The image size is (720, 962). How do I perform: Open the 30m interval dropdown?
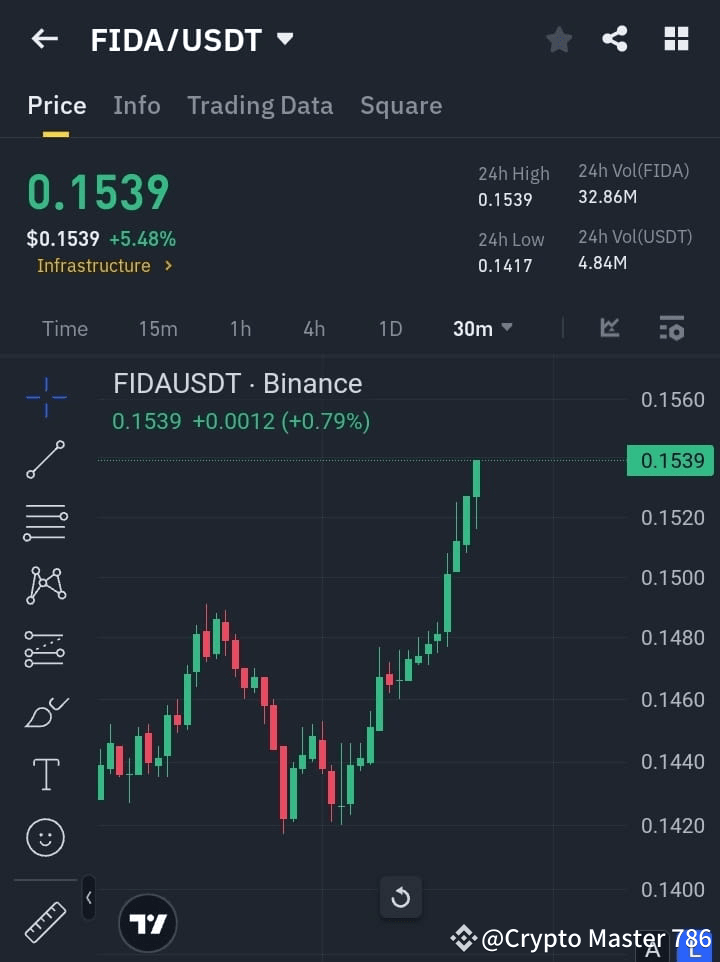[482, 327]
